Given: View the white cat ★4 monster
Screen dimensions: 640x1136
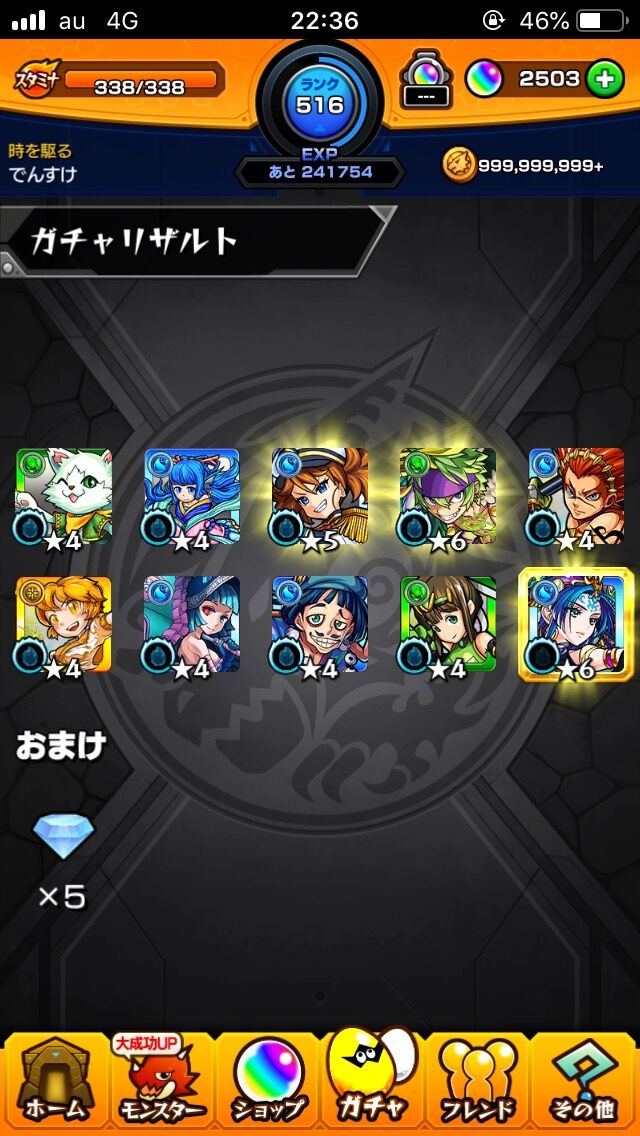Looking at the screenshot, I should pos(64,497).
